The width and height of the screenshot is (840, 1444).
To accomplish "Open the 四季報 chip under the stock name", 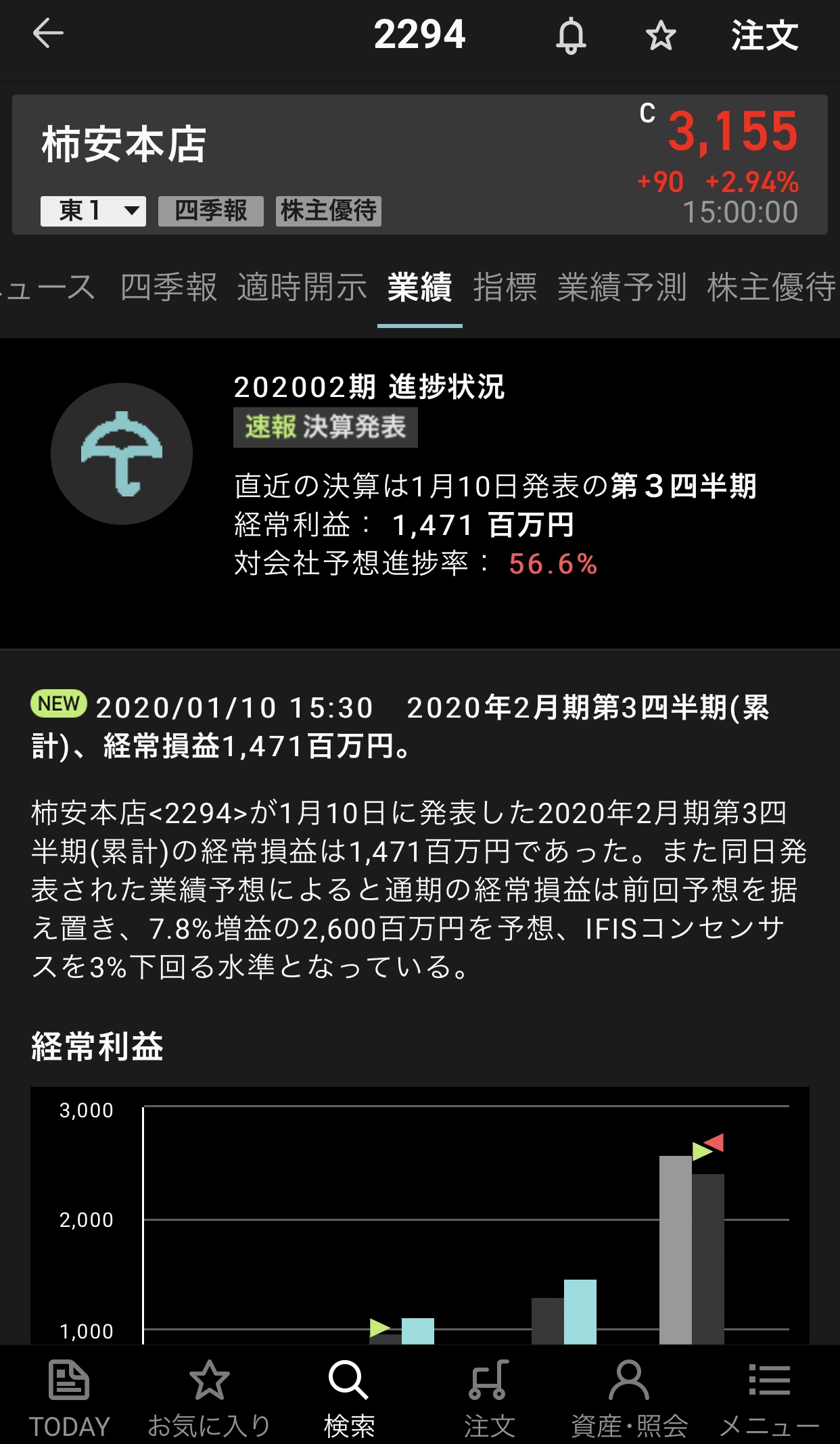I will [x=210, y=211].
